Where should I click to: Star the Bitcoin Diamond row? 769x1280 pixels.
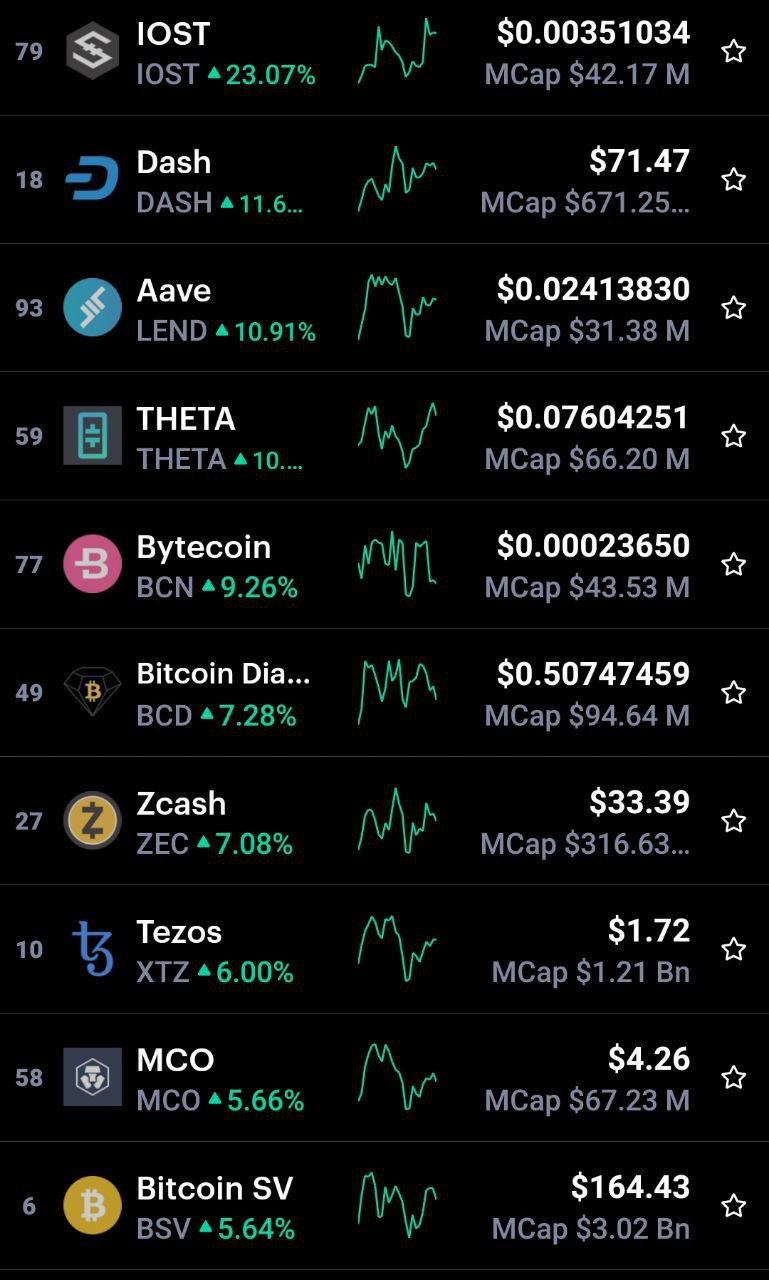coord(734,692)
